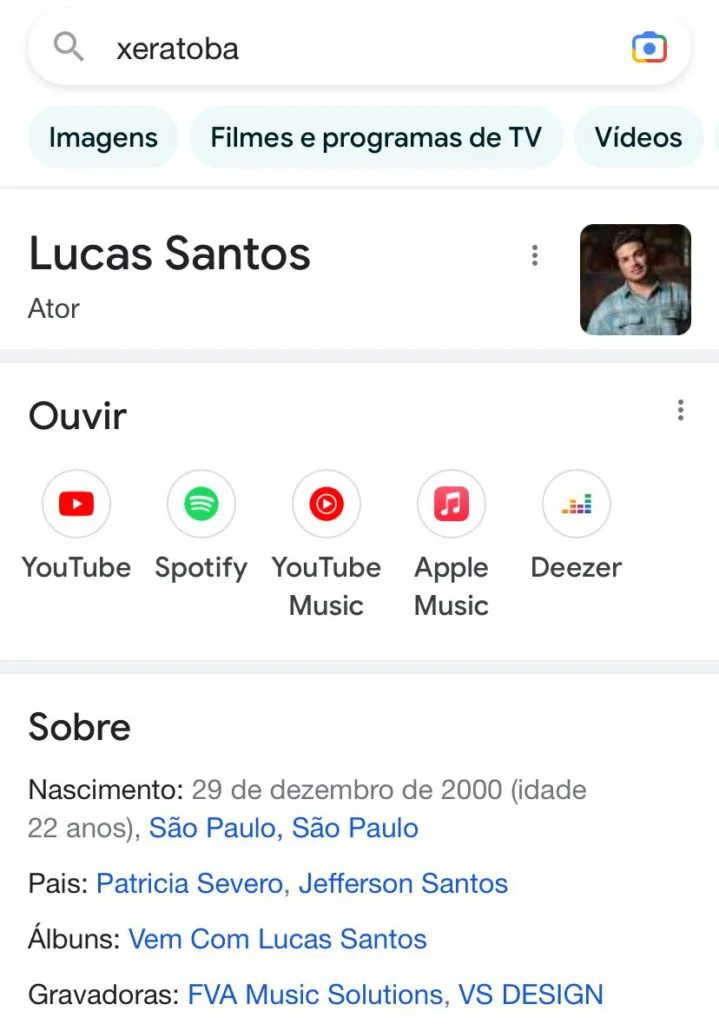View the Lucas Santos profile photo

[635, 279]
